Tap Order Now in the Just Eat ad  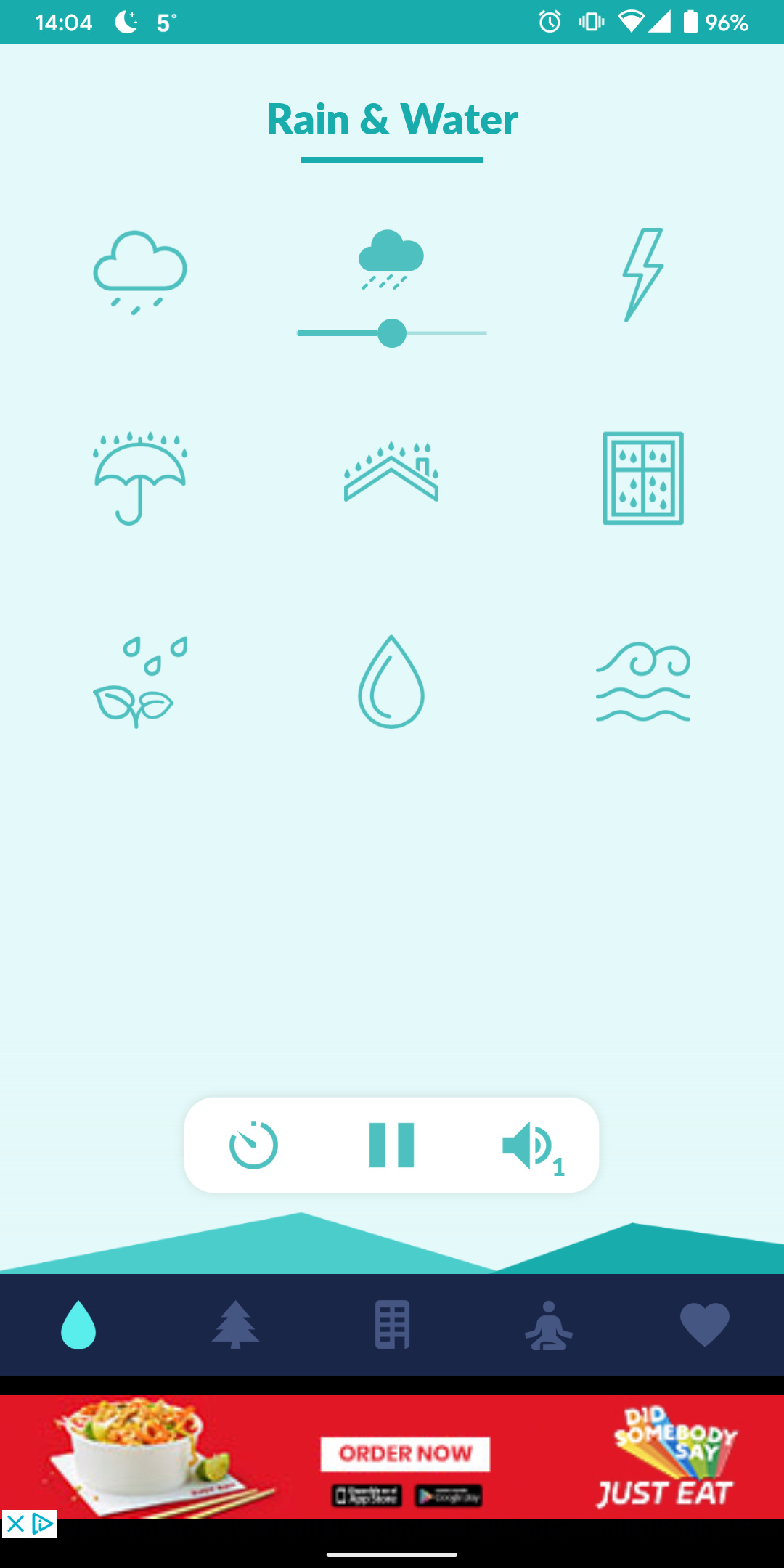[x=405, y=1453]
